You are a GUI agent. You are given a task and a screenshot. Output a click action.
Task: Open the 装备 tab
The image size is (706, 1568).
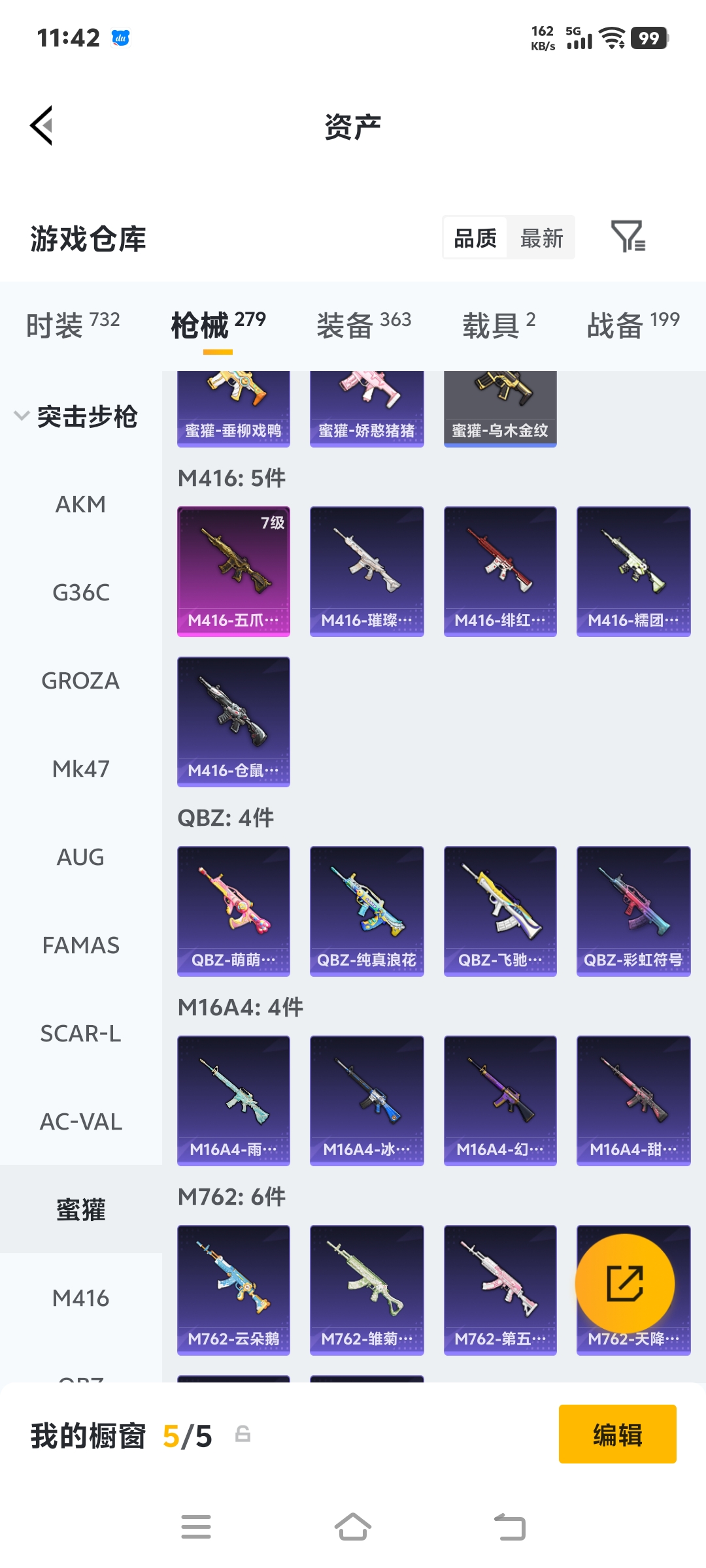(363, 325)
